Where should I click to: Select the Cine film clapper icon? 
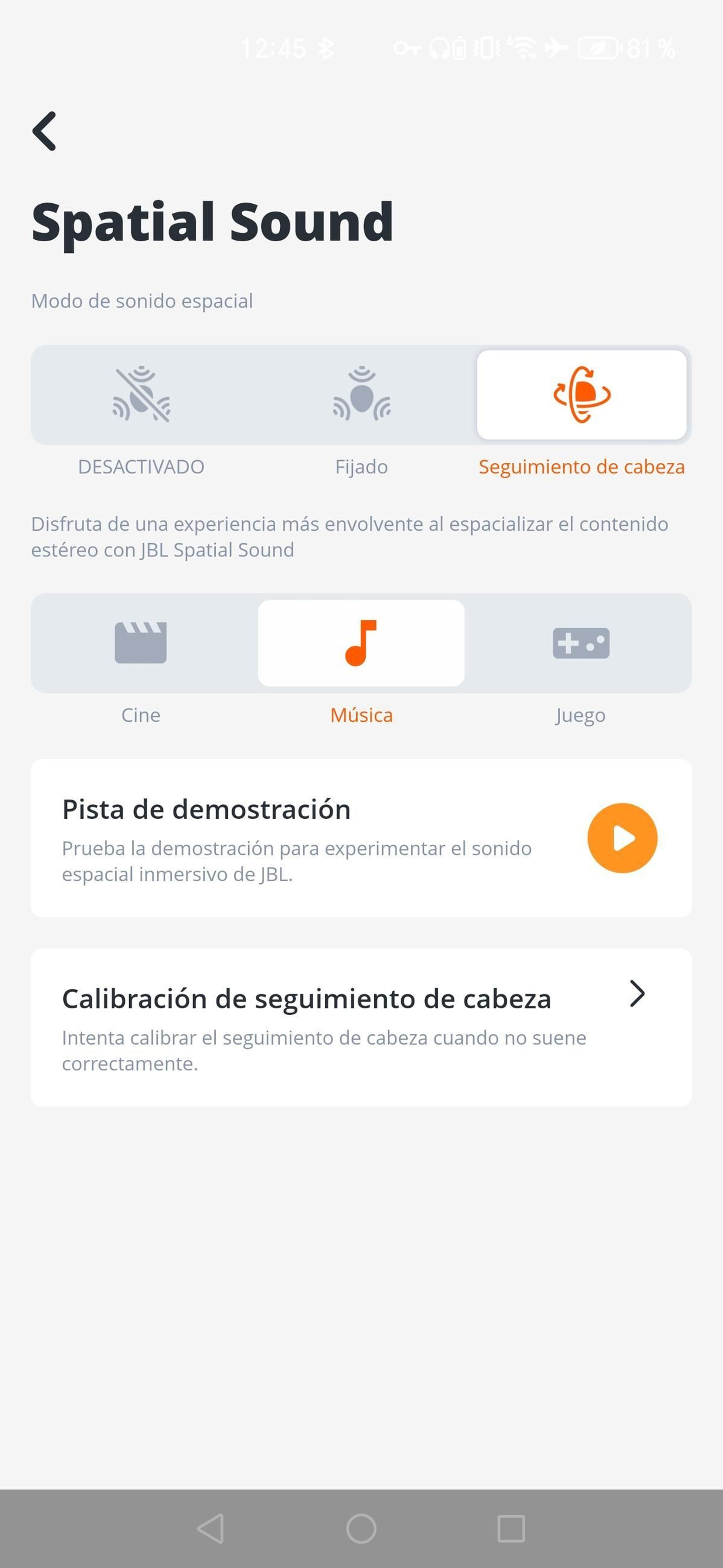coord(142,644)
